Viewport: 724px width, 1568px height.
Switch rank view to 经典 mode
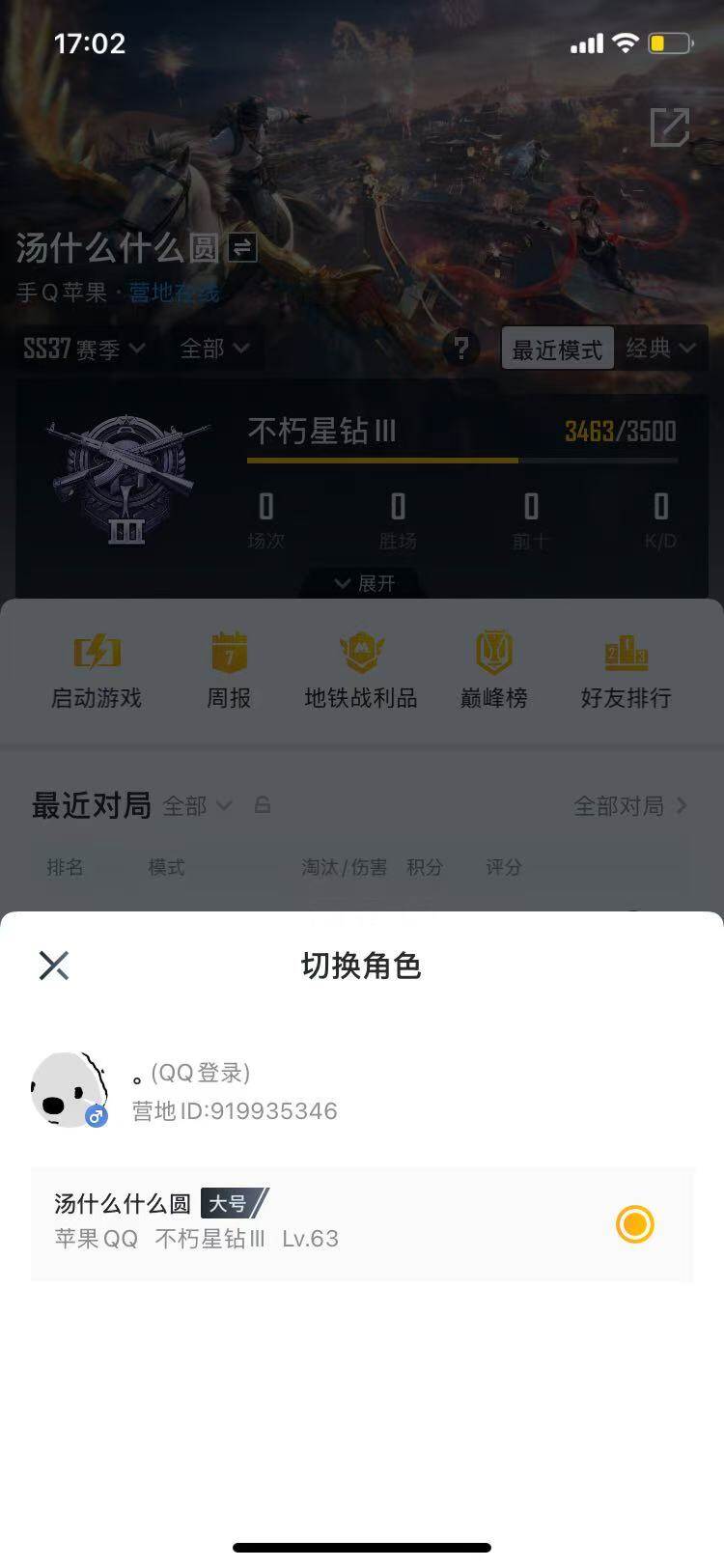(x=660, y=349)
